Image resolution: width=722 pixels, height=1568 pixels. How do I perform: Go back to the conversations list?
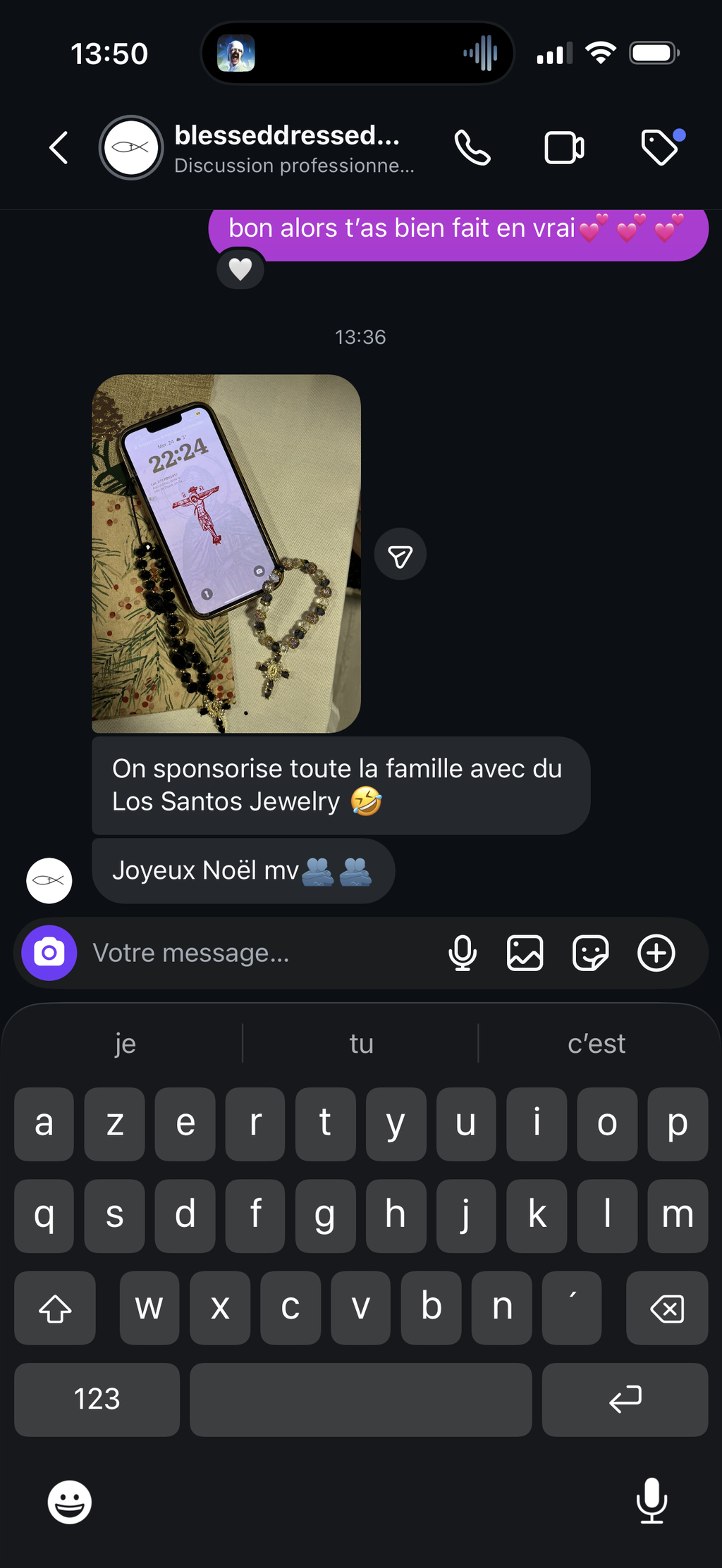pyautogui.click(x=59, y=148)
